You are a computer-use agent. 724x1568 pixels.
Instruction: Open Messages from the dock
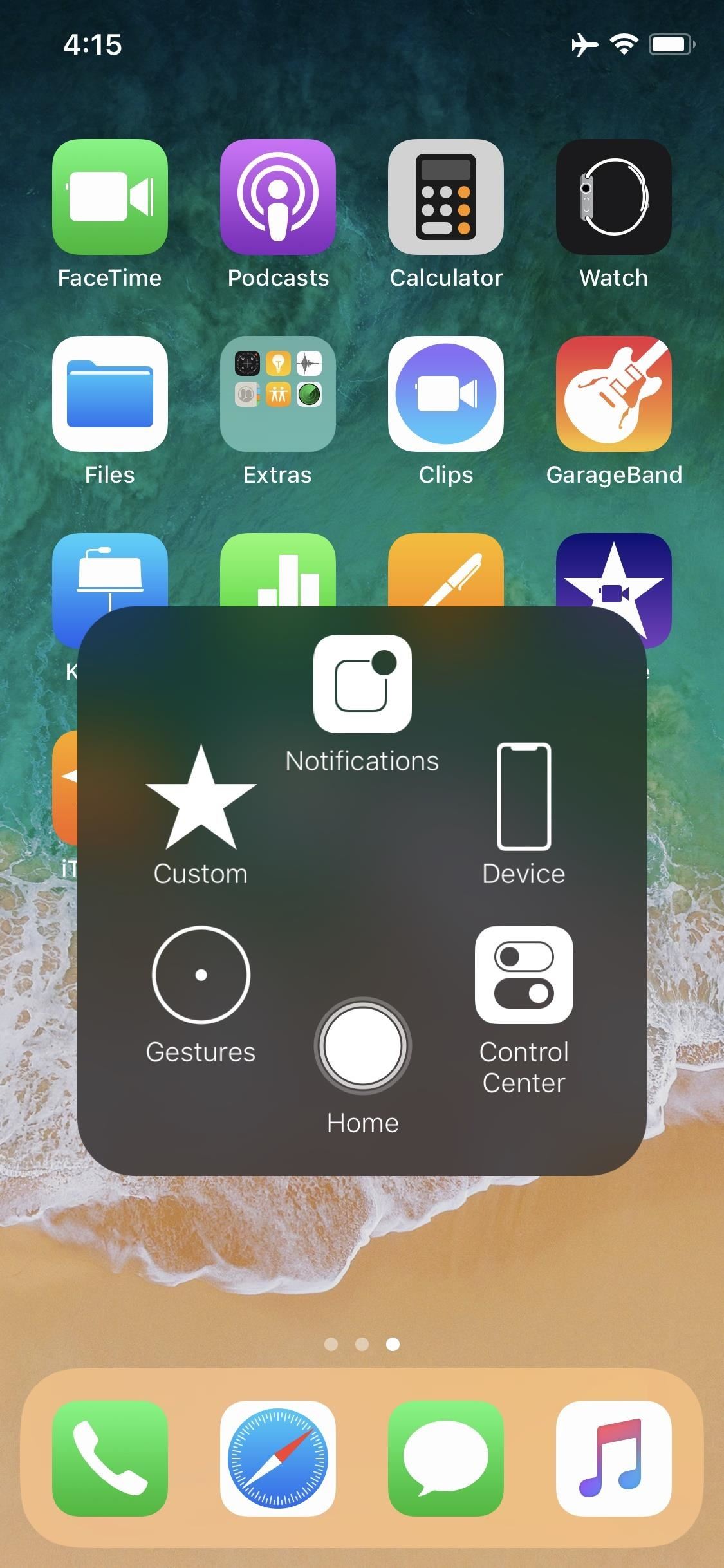(x=446, y=1460)
